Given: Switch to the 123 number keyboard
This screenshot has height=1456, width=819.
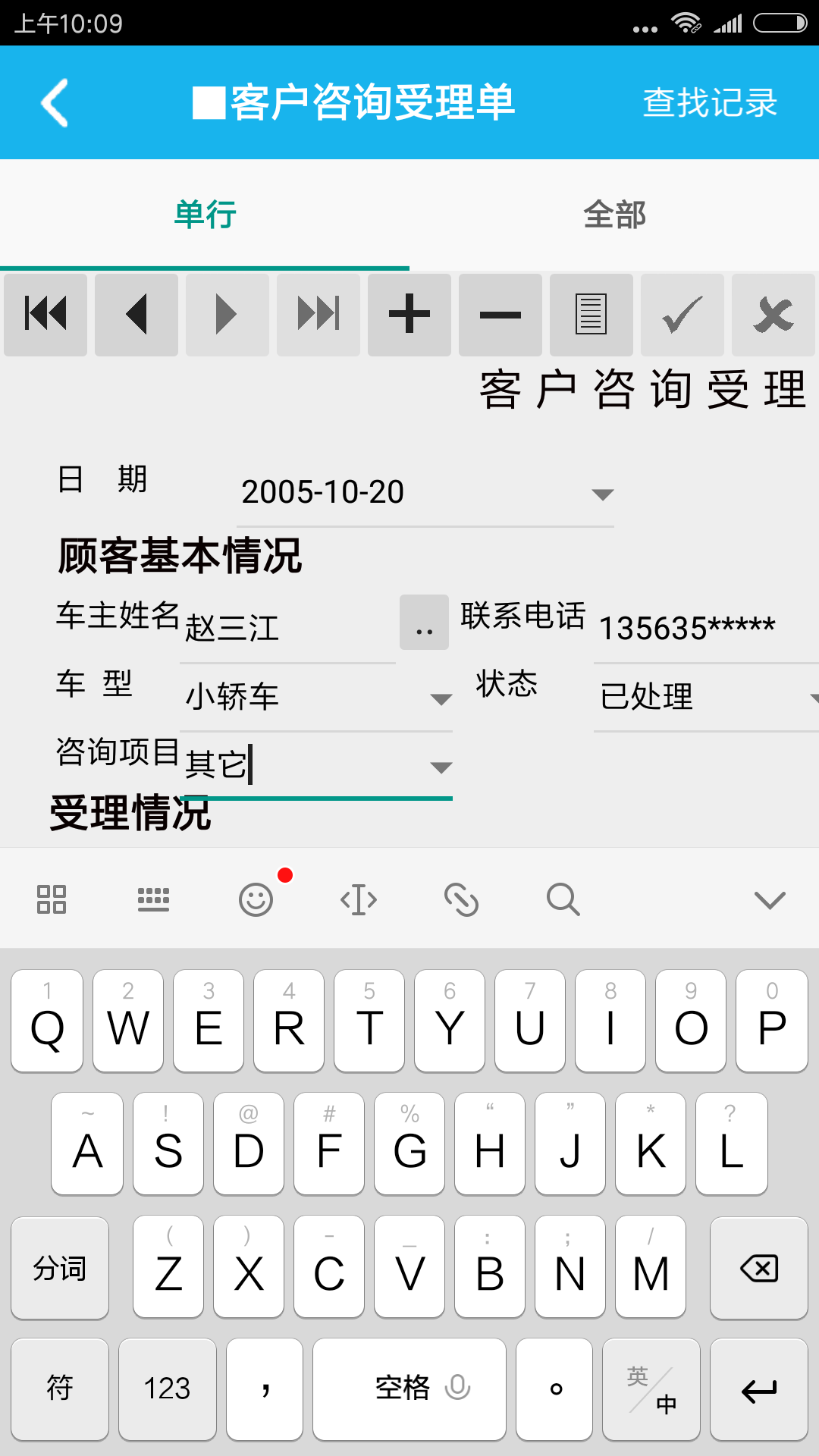Looking at the screenshot, I should (167, 1389).
